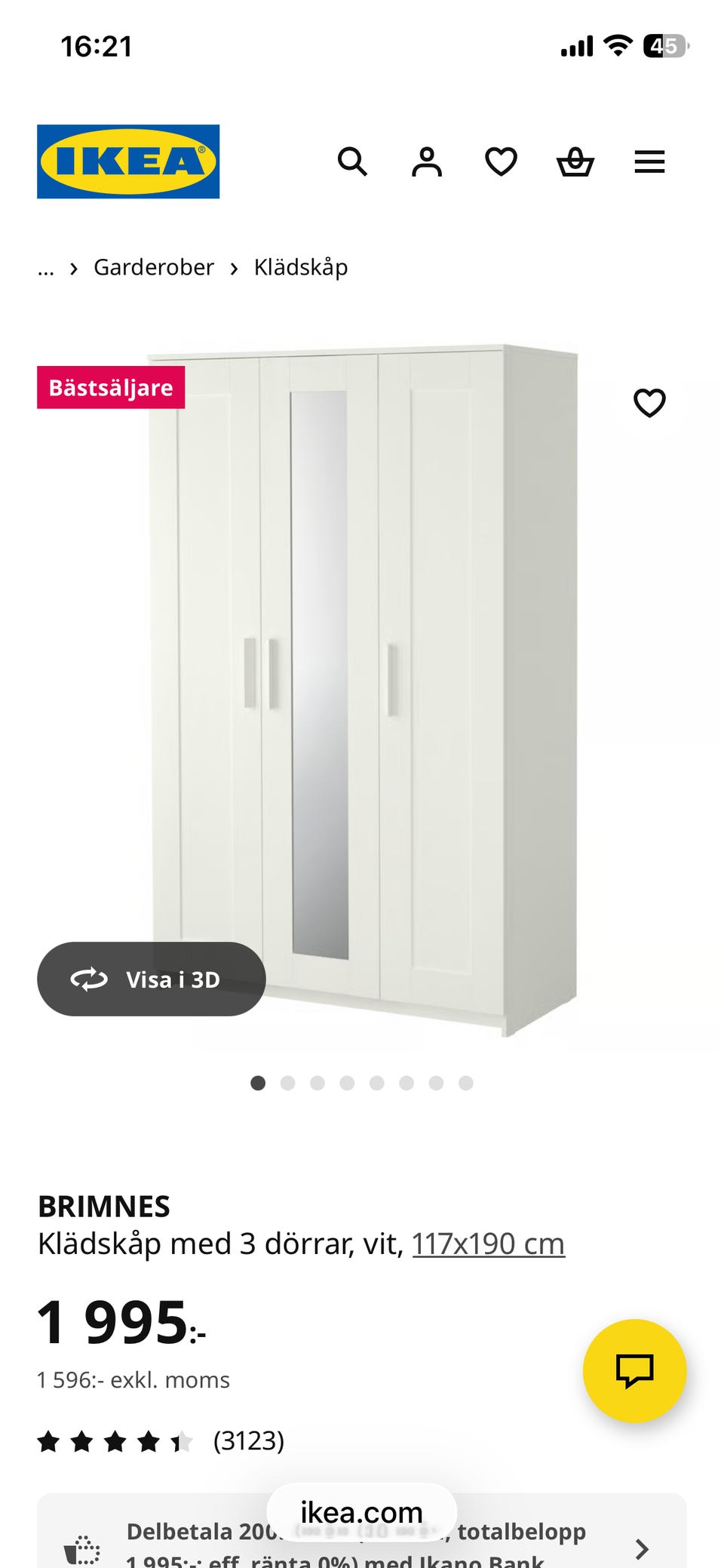Start a chat with the yellow button
Viewport: 724px width, 1568px height.
coord(634,1370)
